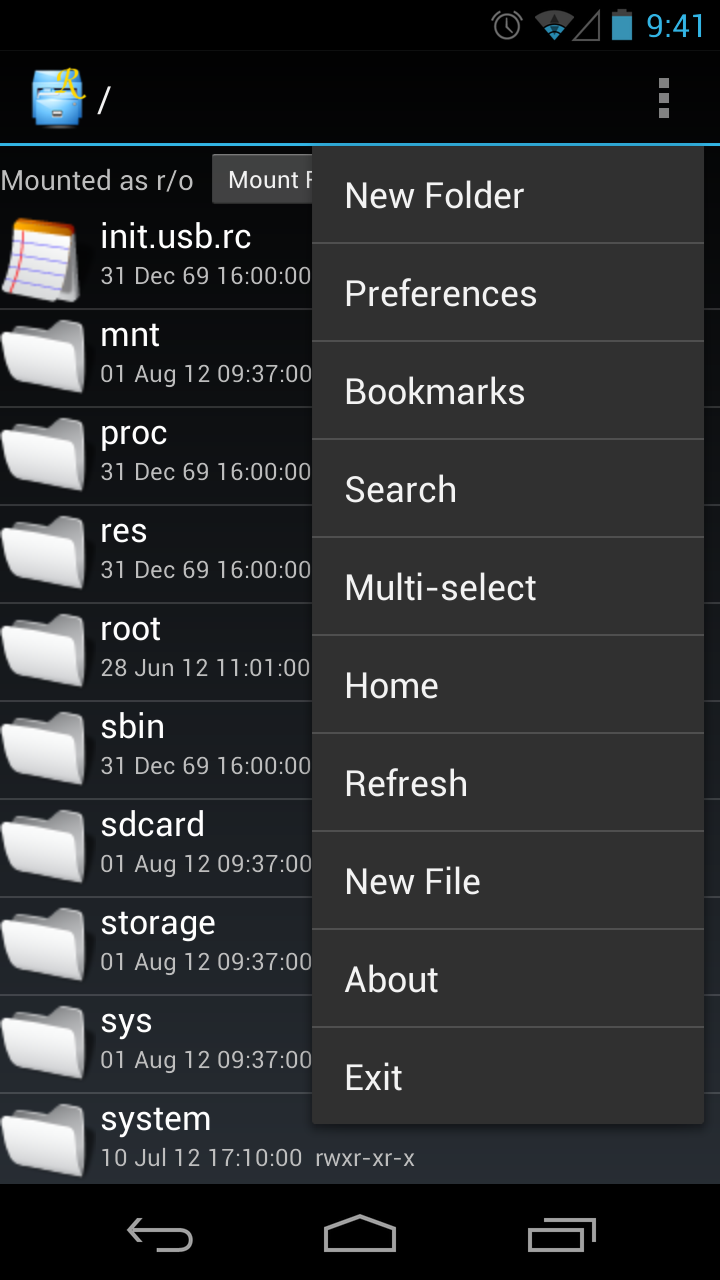Enable Multi-select mode from the menu
Viewport: 720px width, 1280px height.
pyautogui.click(x=508, y=588)
